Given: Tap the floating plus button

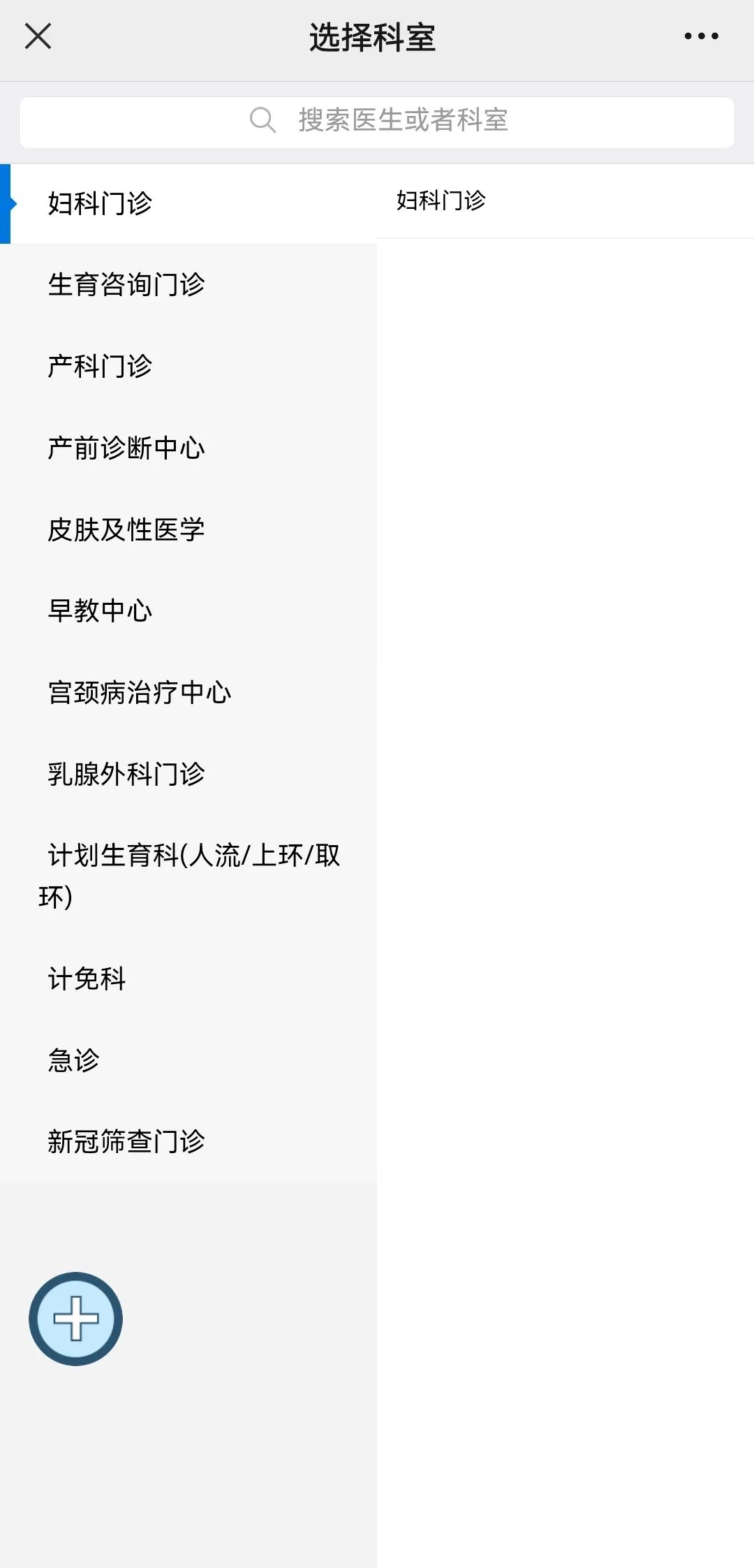Looking at the screenshot, I should 75,1319.
